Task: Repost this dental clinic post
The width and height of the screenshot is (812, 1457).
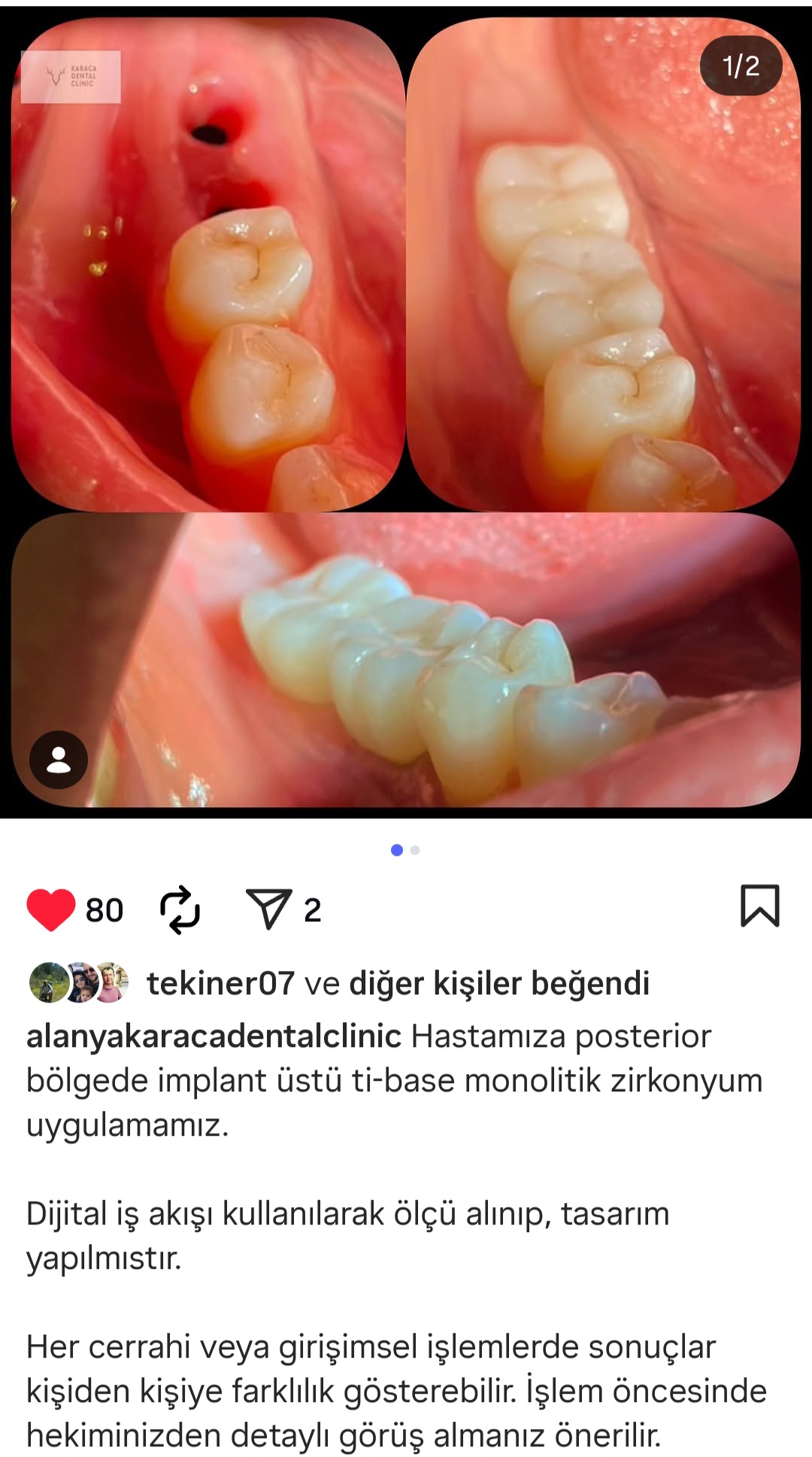Action: click(x=180, y=909)
